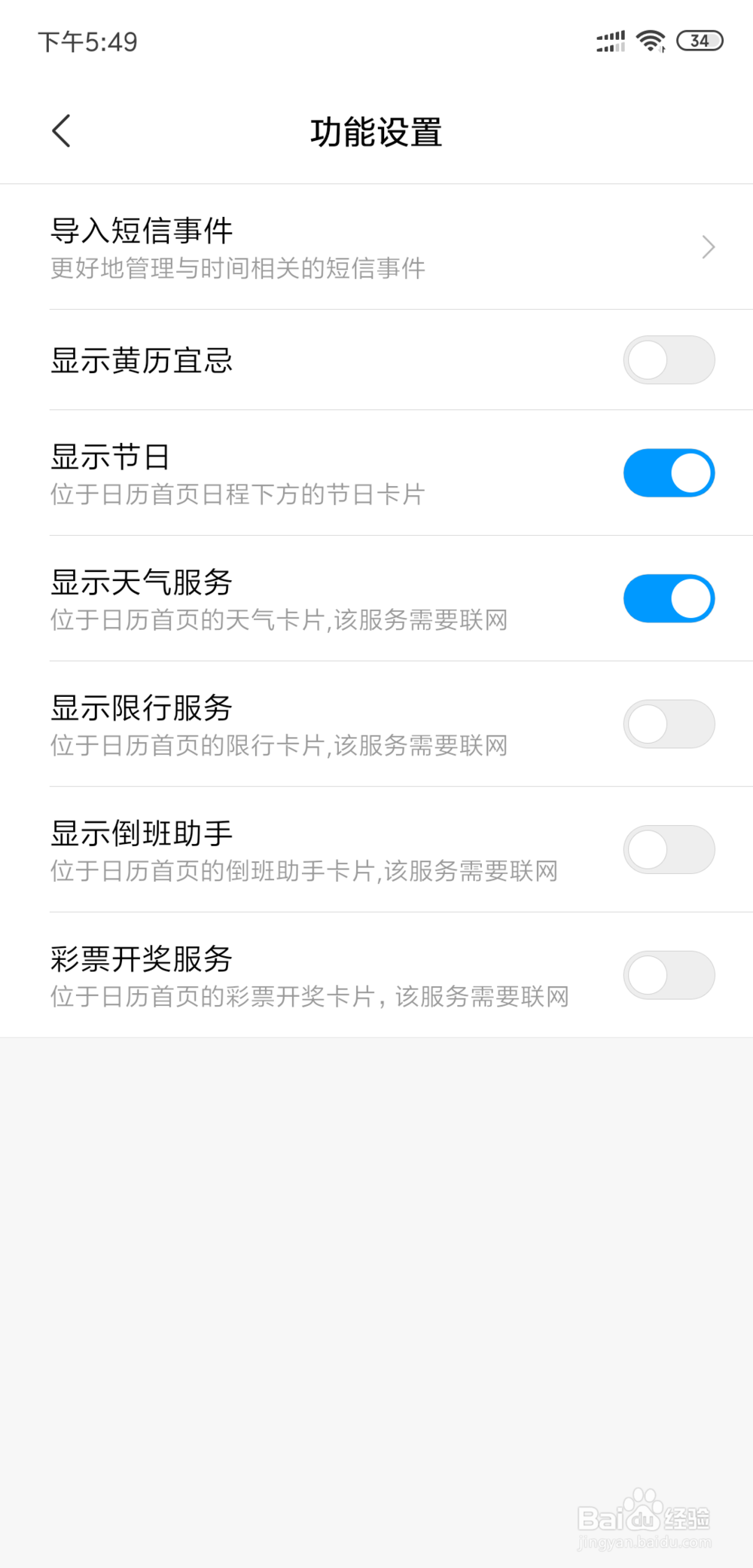The width and height of the screenshot is (753, 1568).
Task: Go back from 功能设置 page
Action: click(x=62, y=131)
